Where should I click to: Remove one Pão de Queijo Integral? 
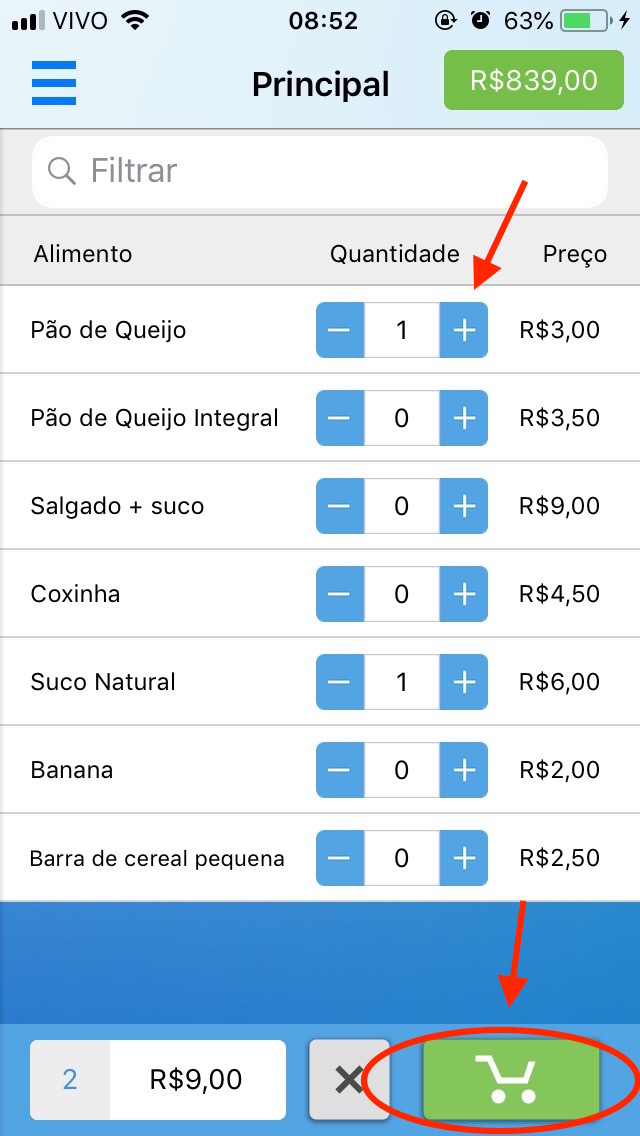pos(340,418)
